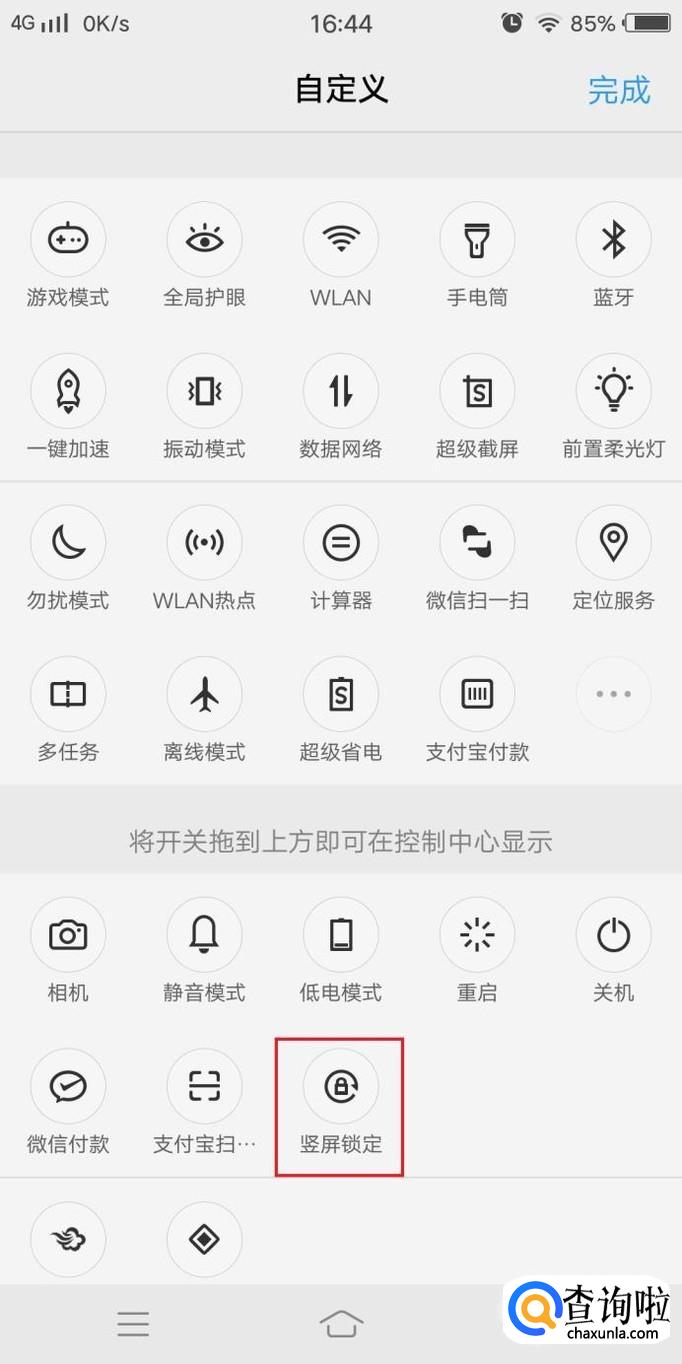
Task: Select the WLAN shortcut
Action: point(341,240)
